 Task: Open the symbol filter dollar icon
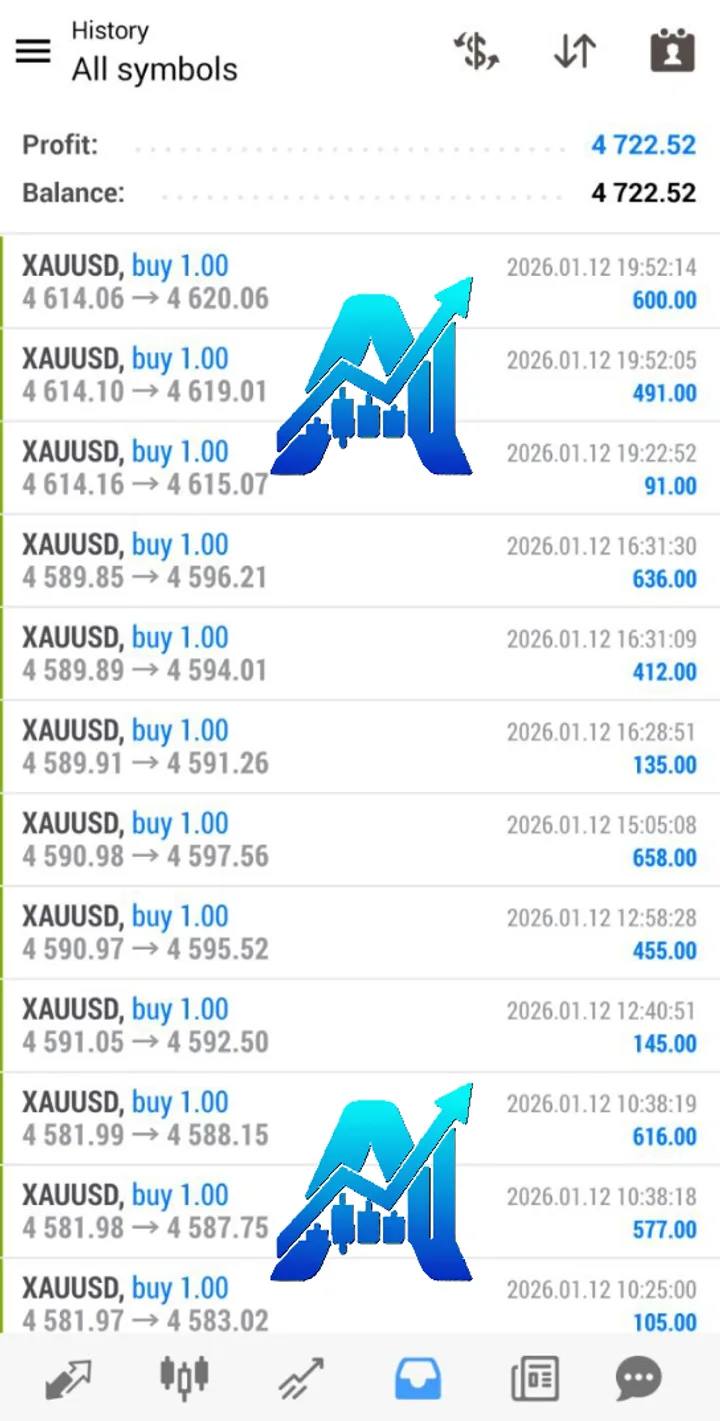point(476,51)
